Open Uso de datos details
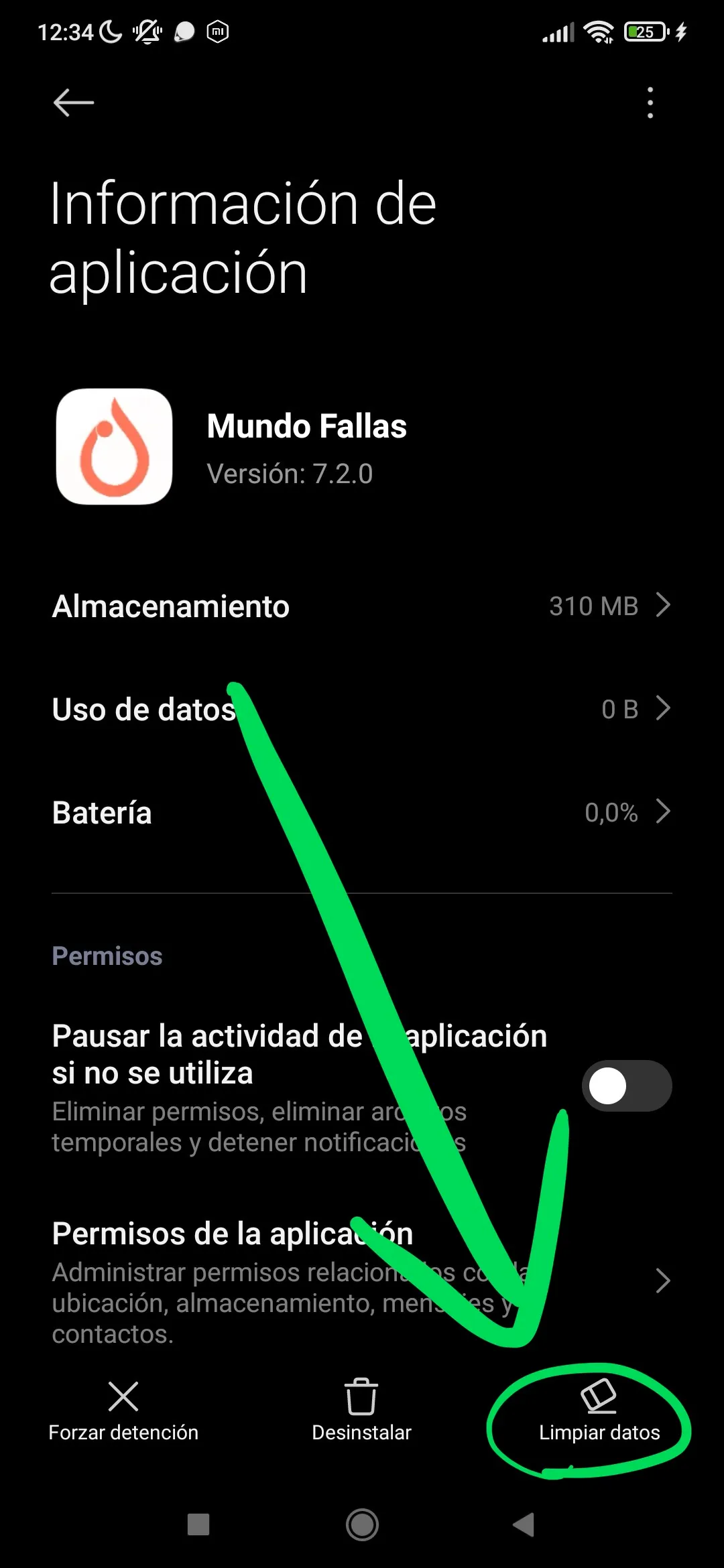 pyautogui.click(x=362, y=709)
